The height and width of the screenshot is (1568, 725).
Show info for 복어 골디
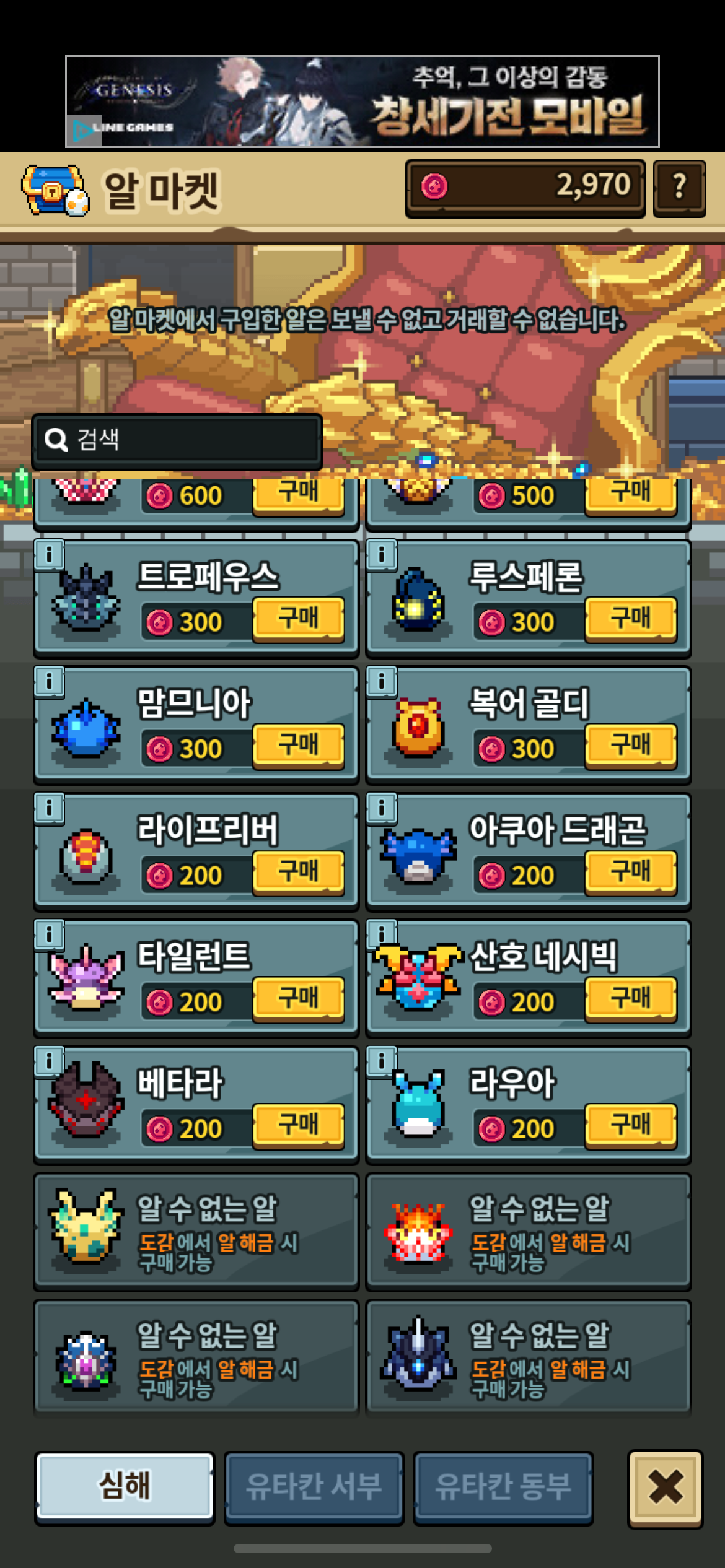coord(382,681)
